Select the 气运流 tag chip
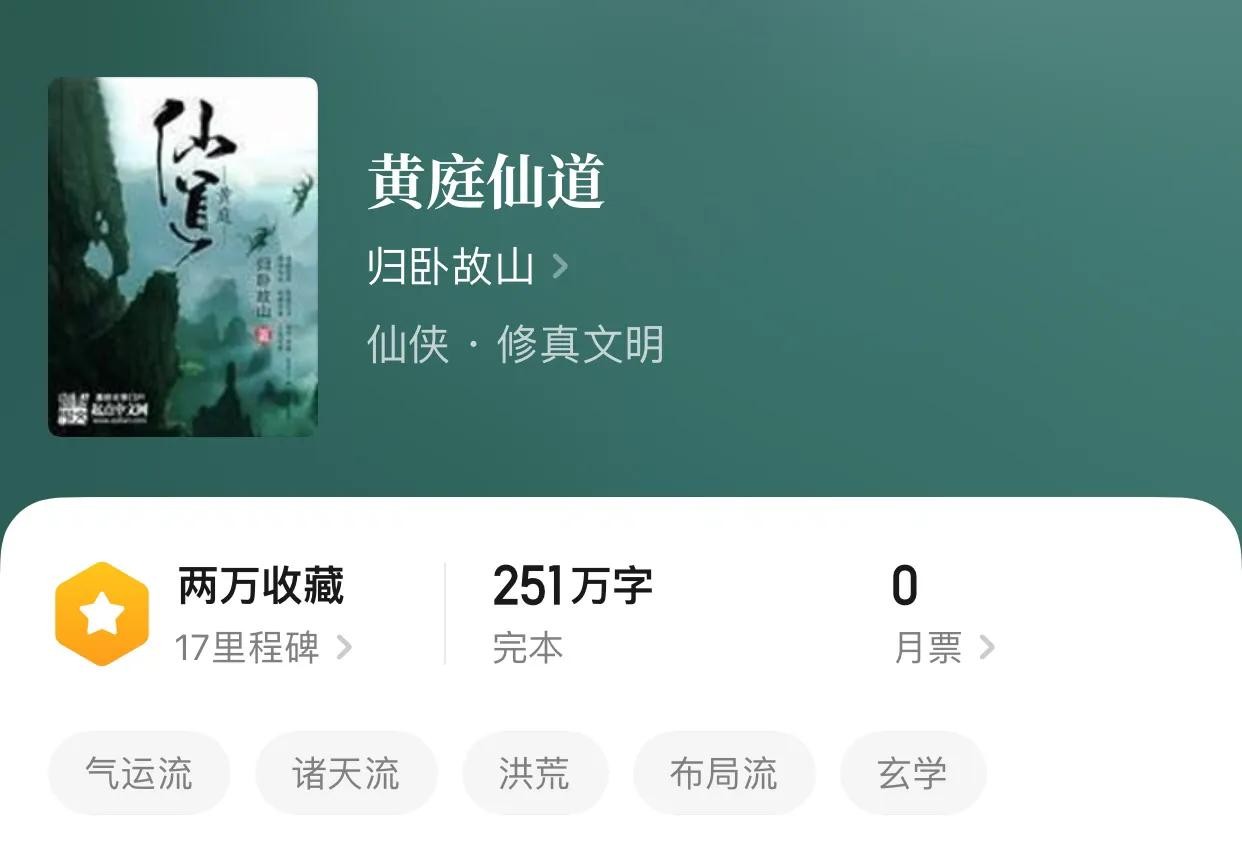Viewport: 1242px width, 842px height. click(139, 773)
